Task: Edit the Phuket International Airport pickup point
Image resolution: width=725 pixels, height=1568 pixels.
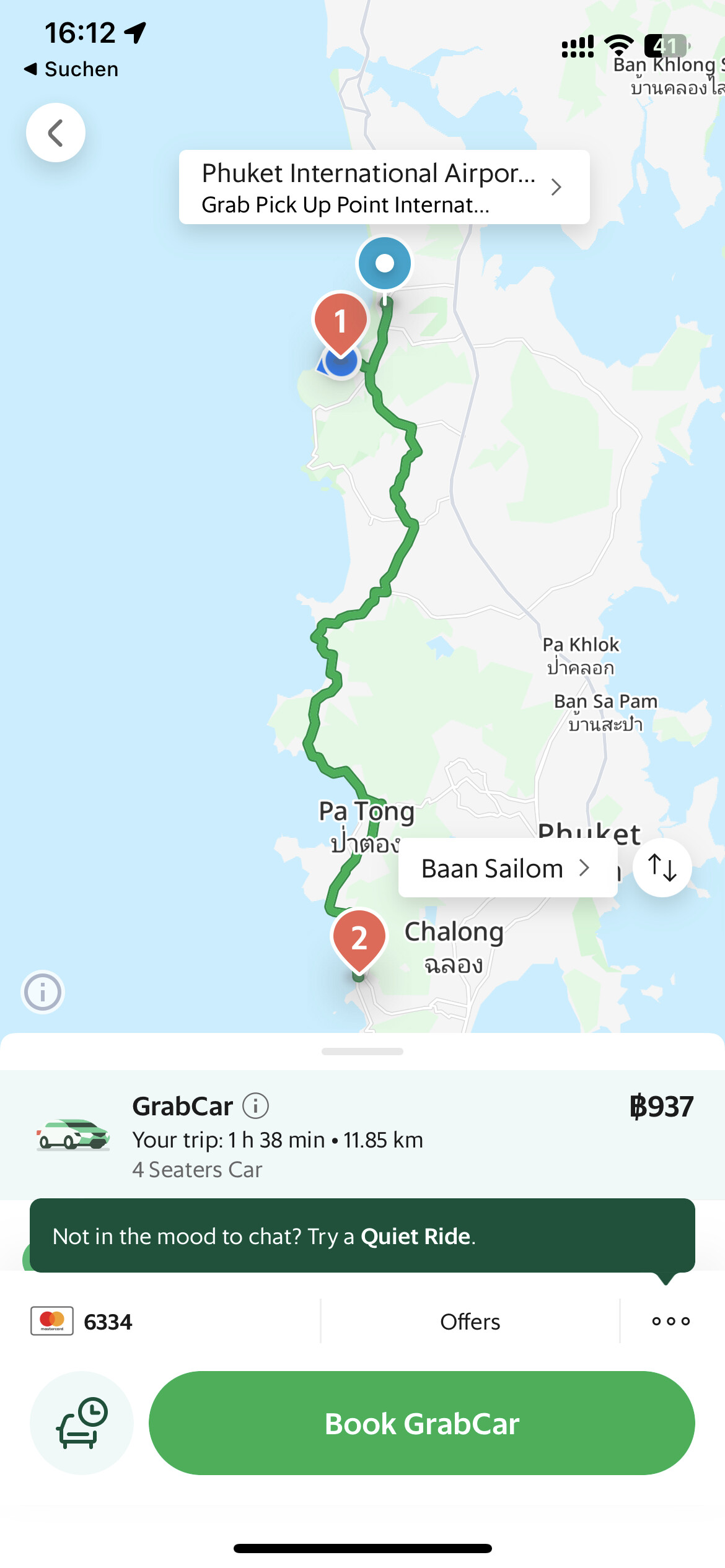Action: 384,187
